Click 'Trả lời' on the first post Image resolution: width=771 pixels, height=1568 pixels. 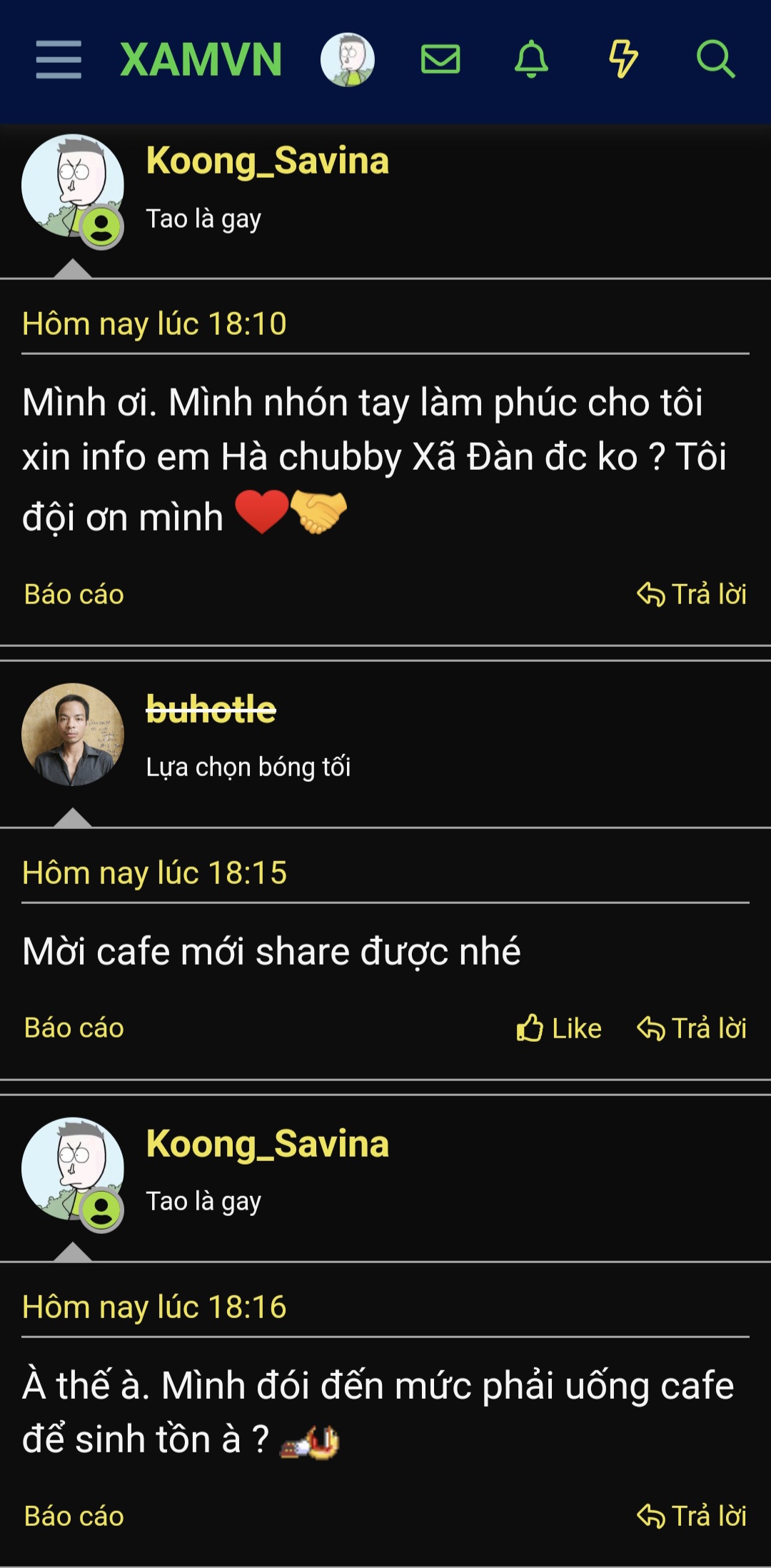[691, 593]
